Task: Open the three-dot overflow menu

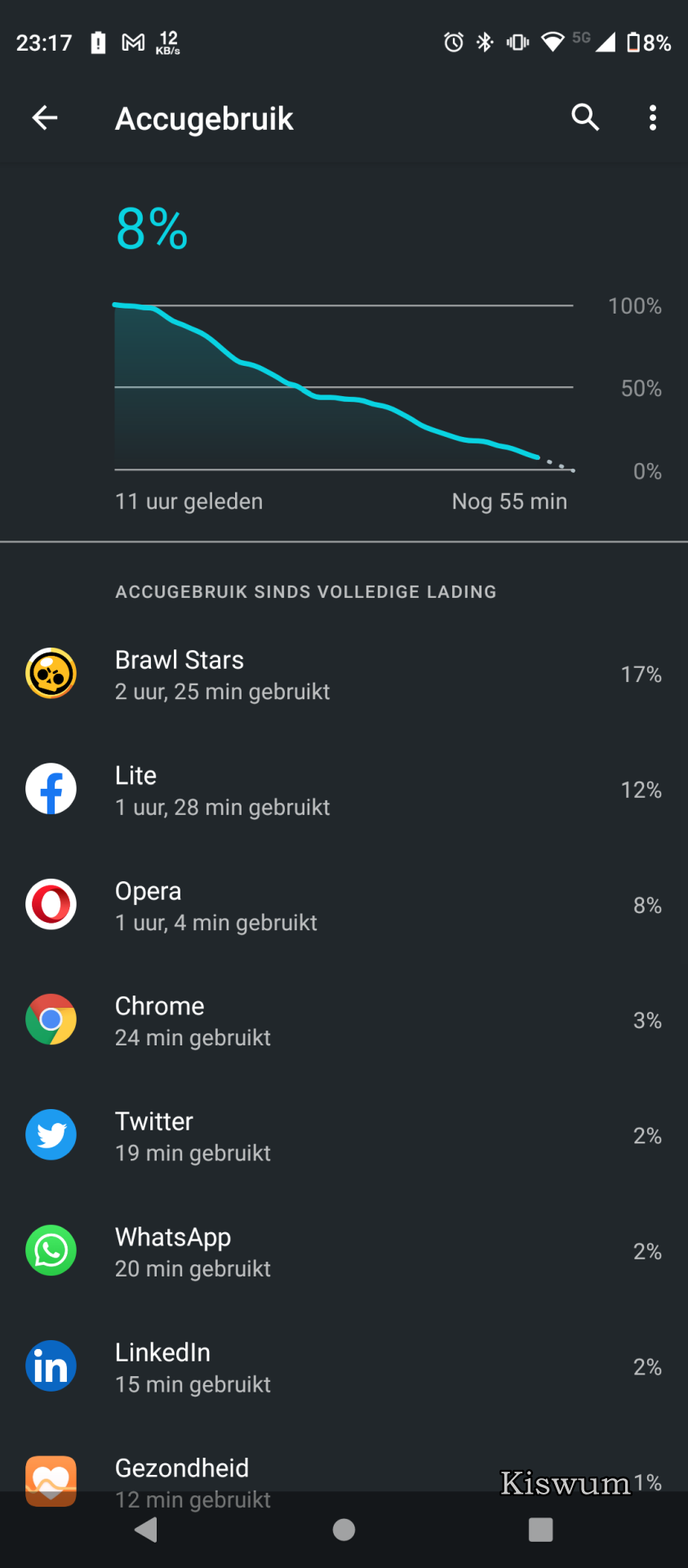Action: tap(652, 118)
